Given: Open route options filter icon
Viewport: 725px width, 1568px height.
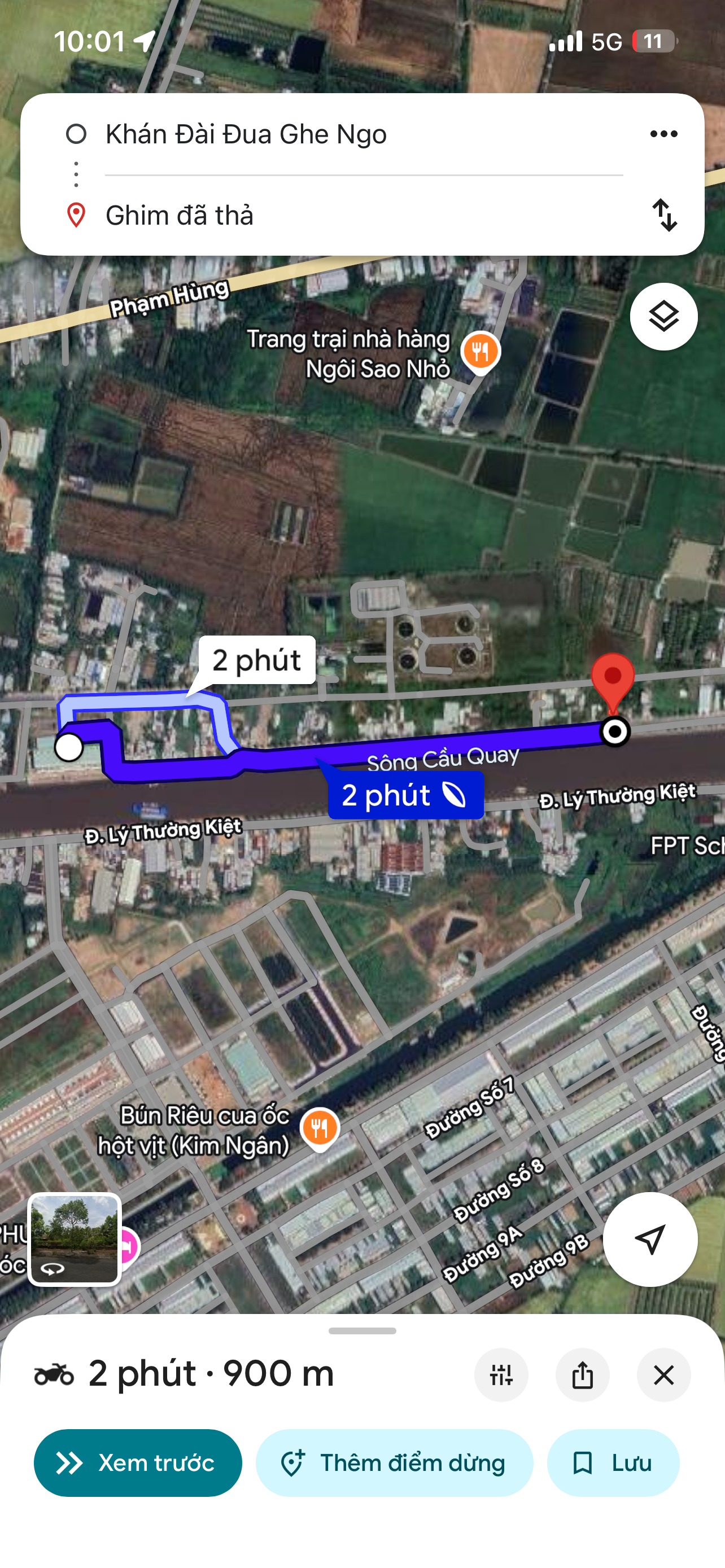Looking at the screenshot, I should pyautogui.click(x=501, y=1374).
